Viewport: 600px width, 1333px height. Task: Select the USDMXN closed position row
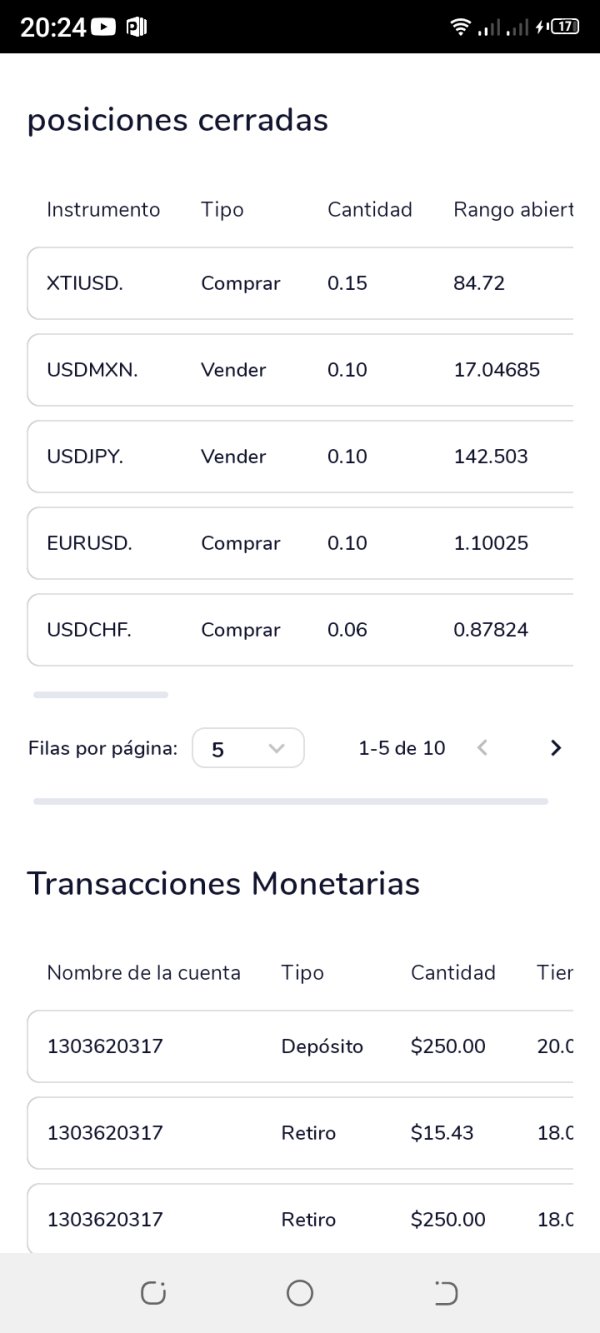[300, 370]
